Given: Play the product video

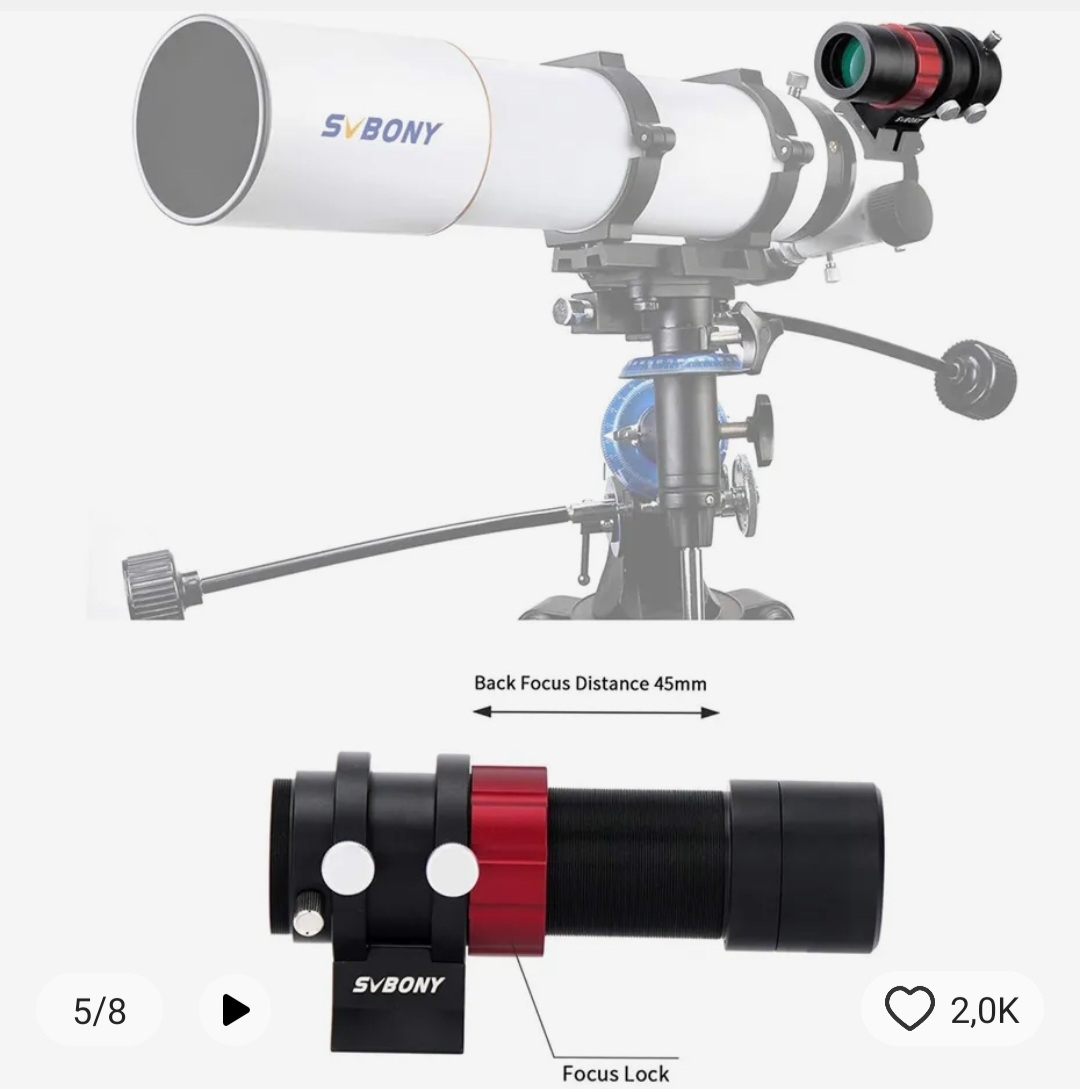Looking at the screenshot, I should click(x=235, y=1010).
